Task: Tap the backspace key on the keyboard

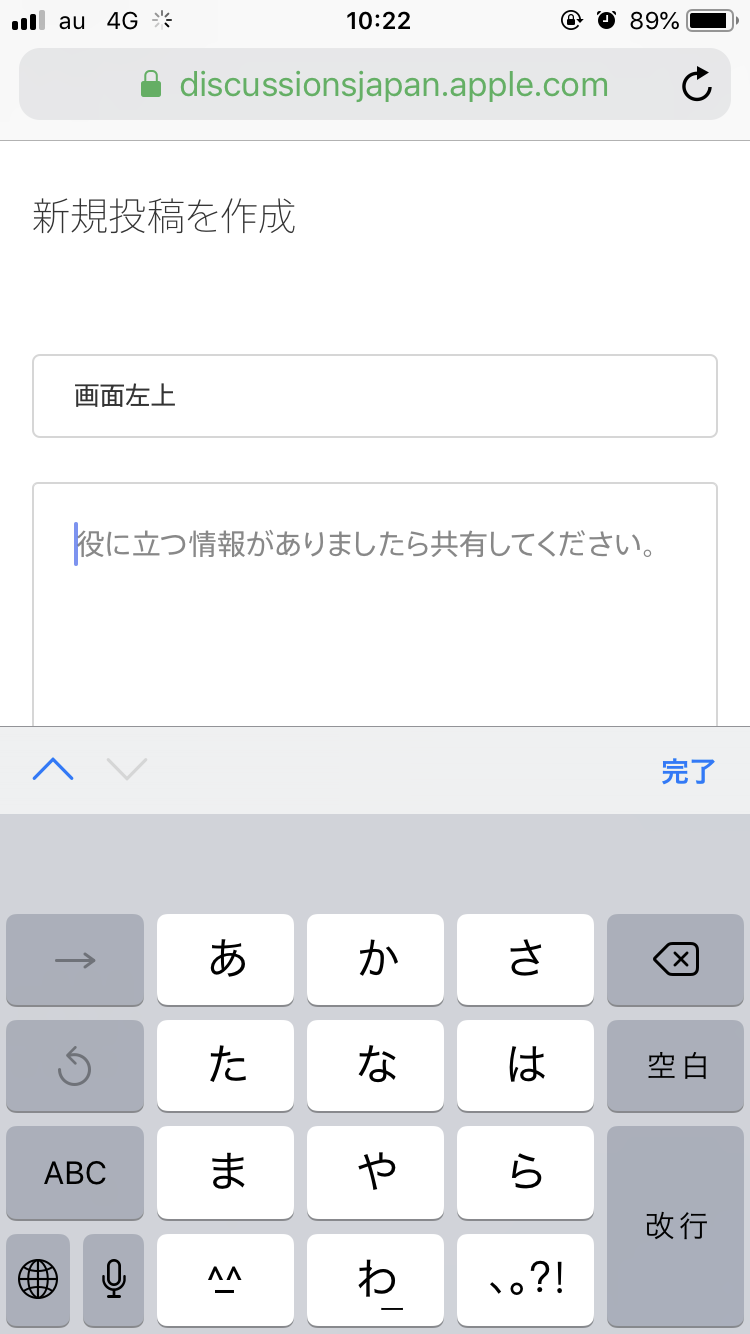Action: (675, 959)
